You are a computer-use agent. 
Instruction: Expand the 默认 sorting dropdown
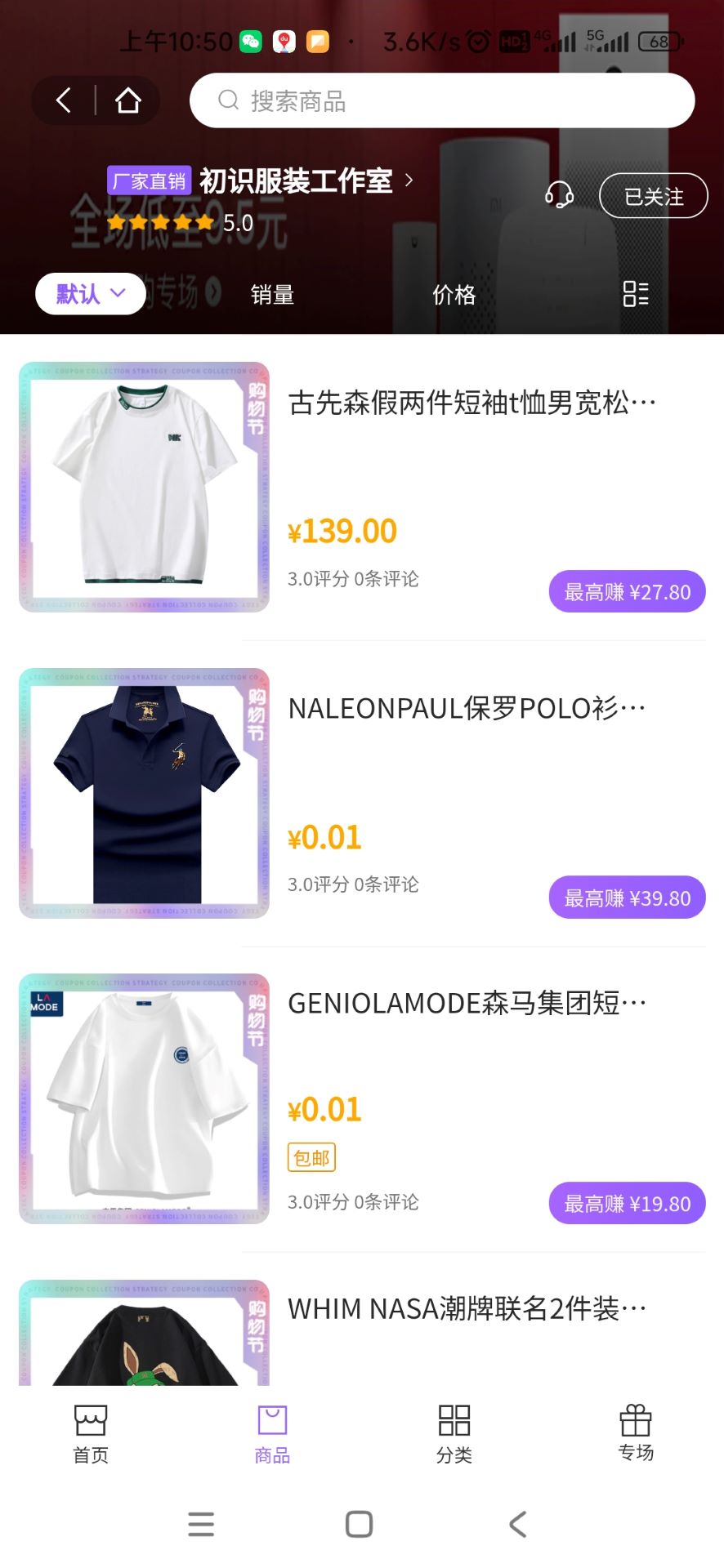[90, 293]
